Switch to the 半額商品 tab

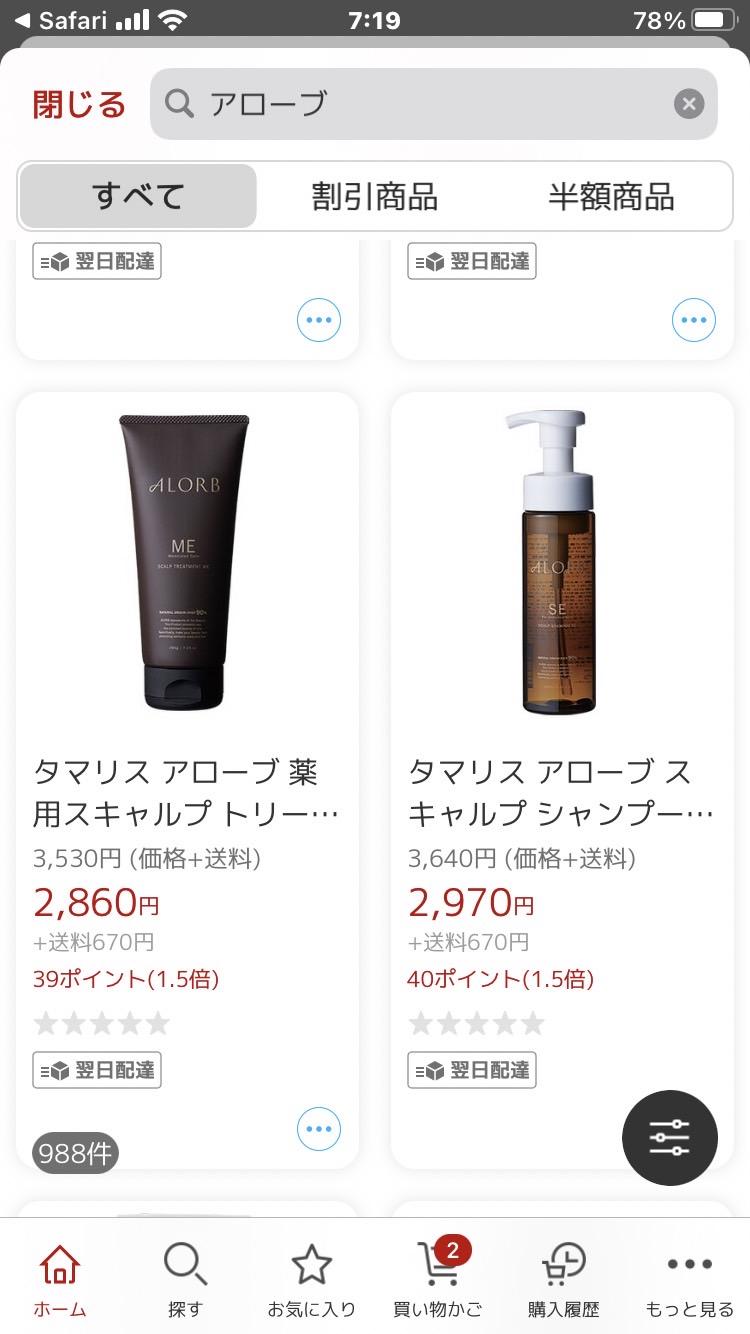pos(611,196)
